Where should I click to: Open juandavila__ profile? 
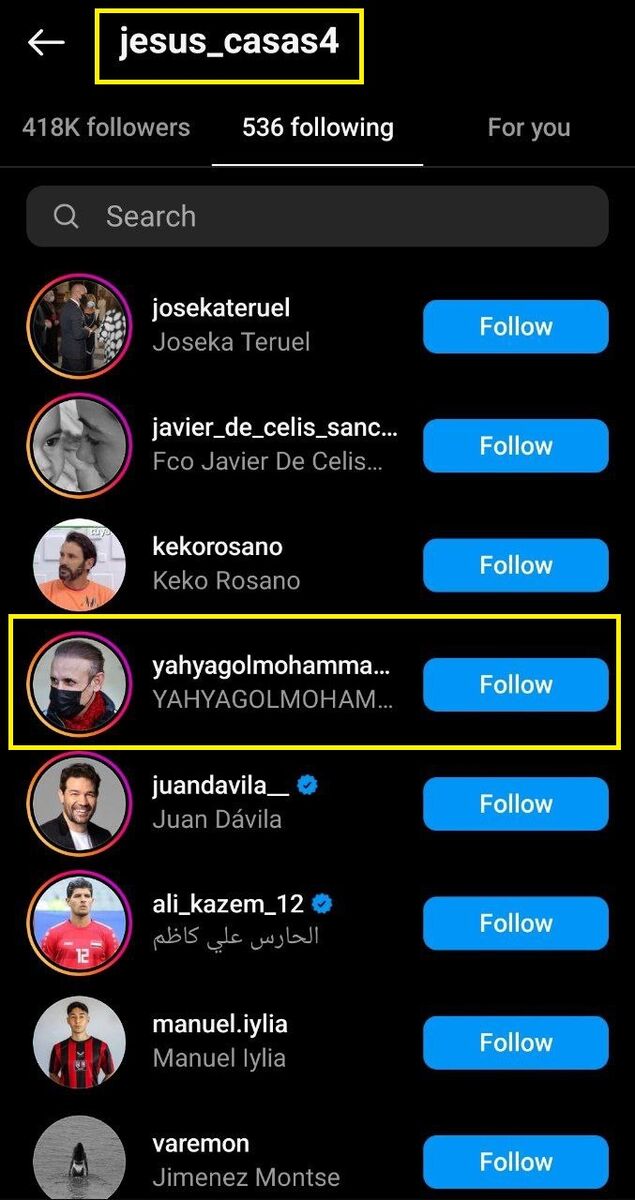tap(220, 803)
